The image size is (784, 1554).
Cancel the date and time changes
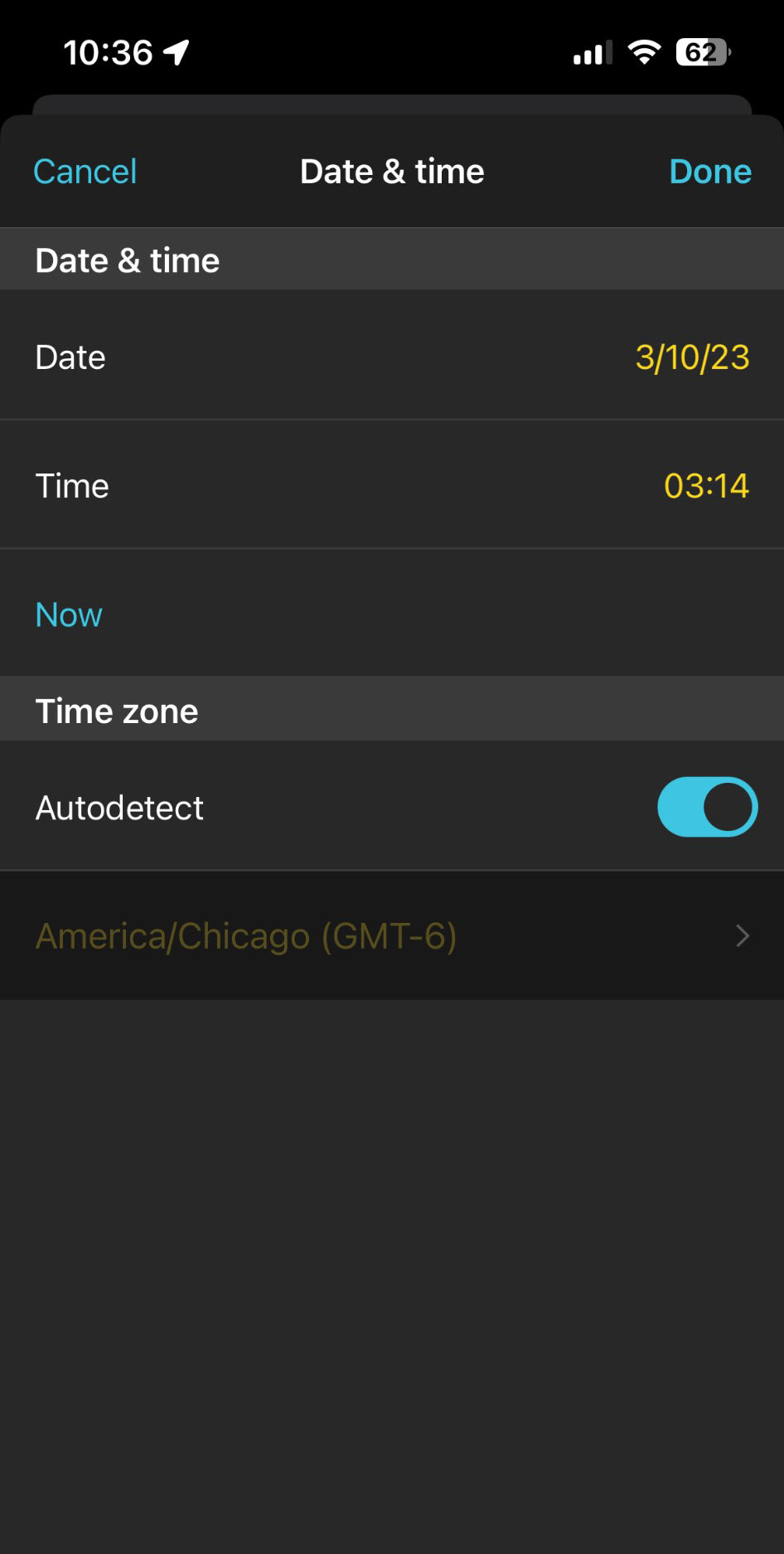pyautogui.click(x=85, y=172)
